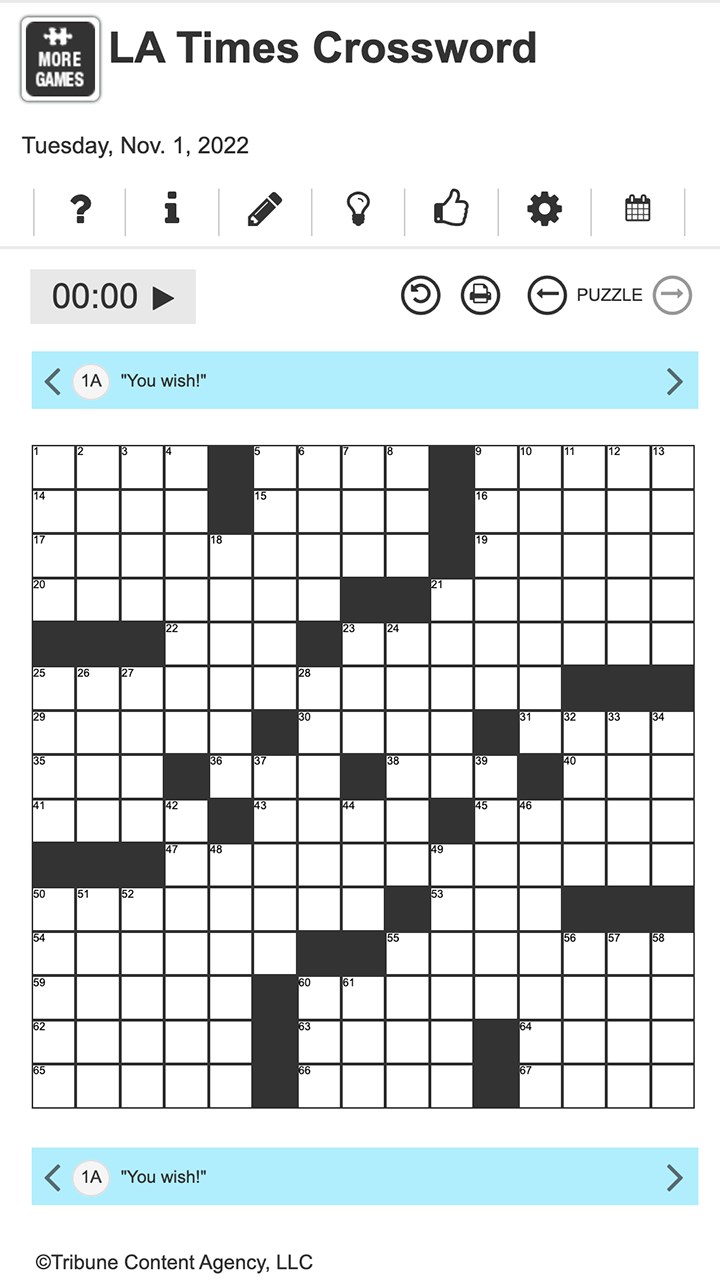Show next clue in bottom clue bar
The image size is (720, 1280).
(x=675, y=1177)
